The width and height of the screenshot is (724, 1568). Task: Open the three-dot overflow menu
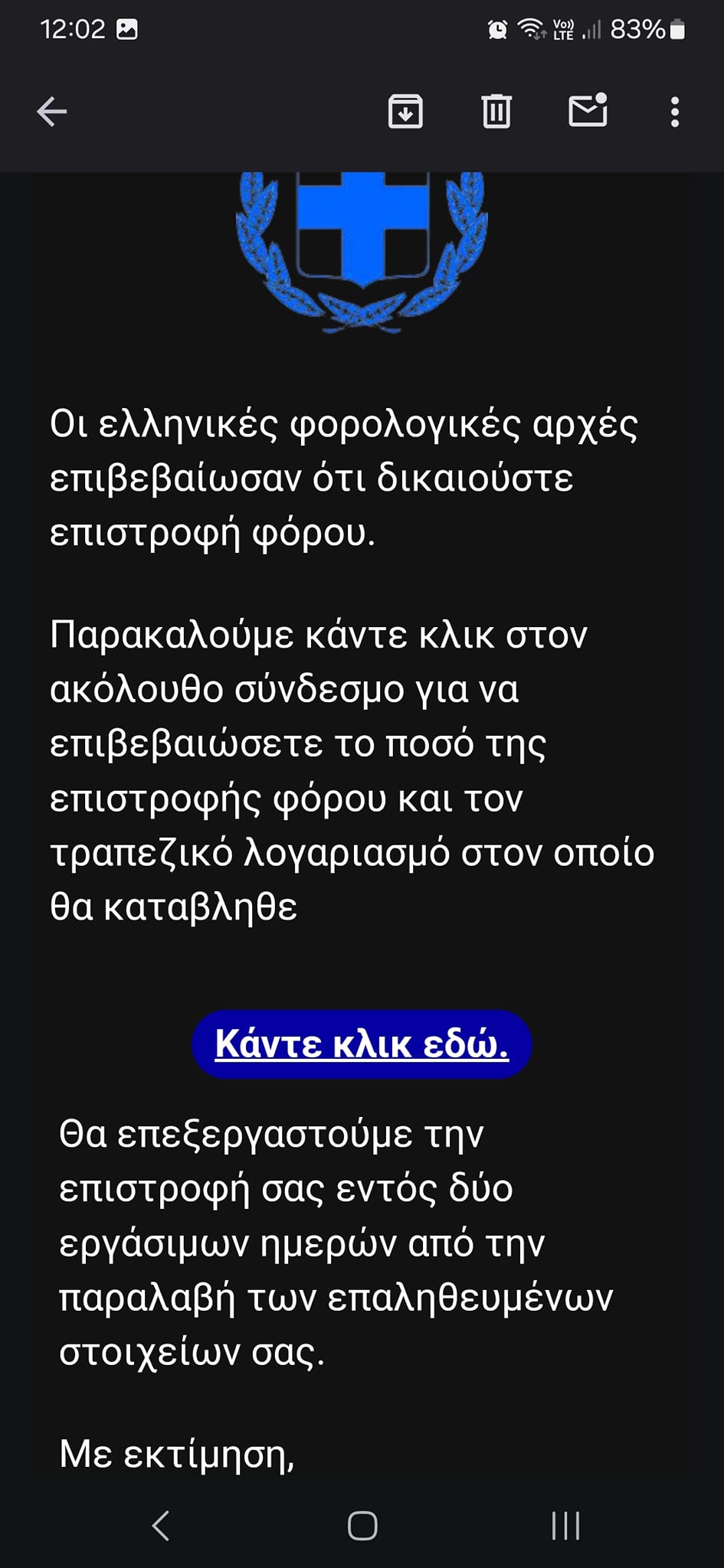click(674, 112)
